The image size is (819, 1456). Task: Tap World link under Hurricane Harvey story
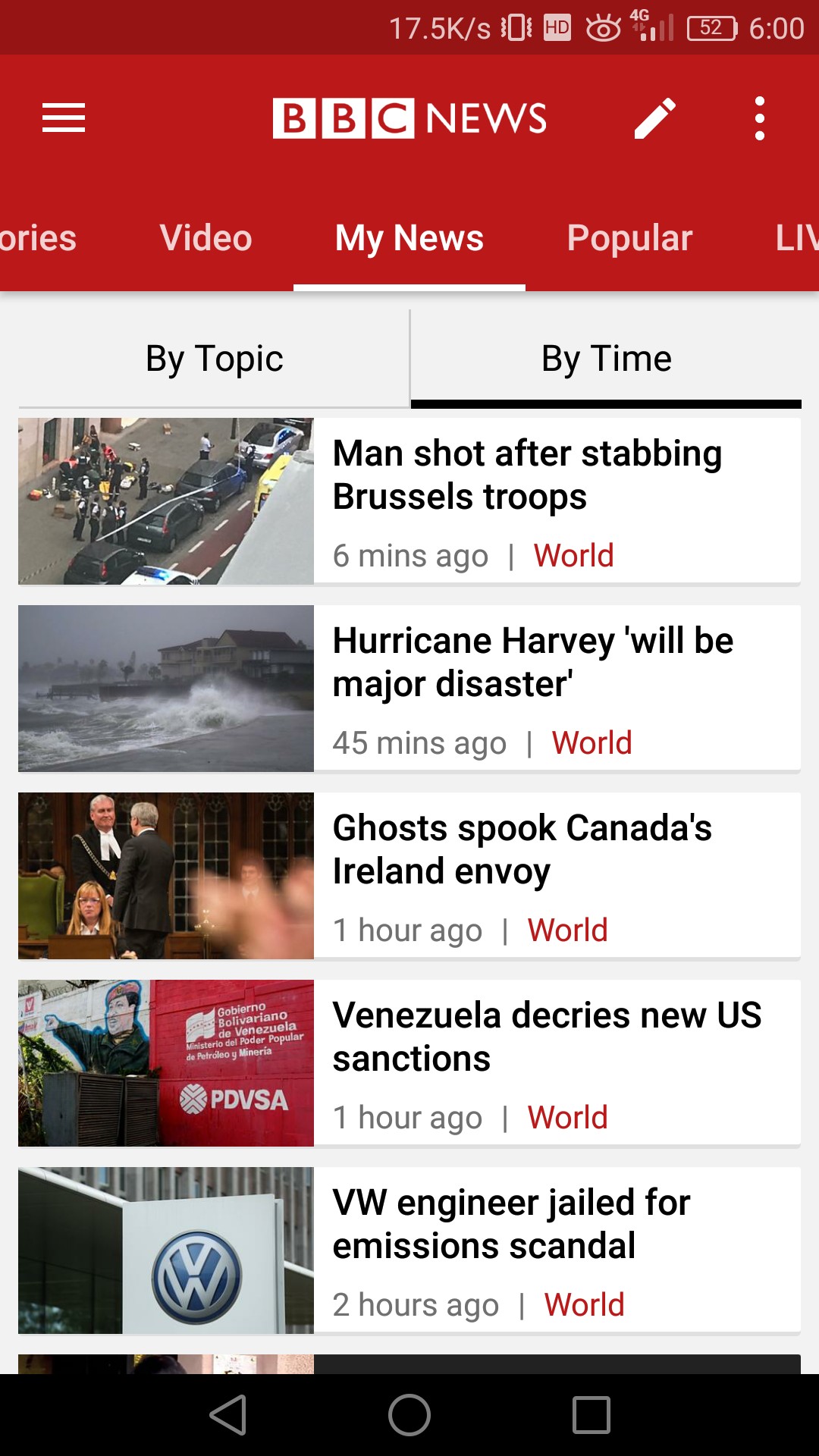(x=591, y=743)
